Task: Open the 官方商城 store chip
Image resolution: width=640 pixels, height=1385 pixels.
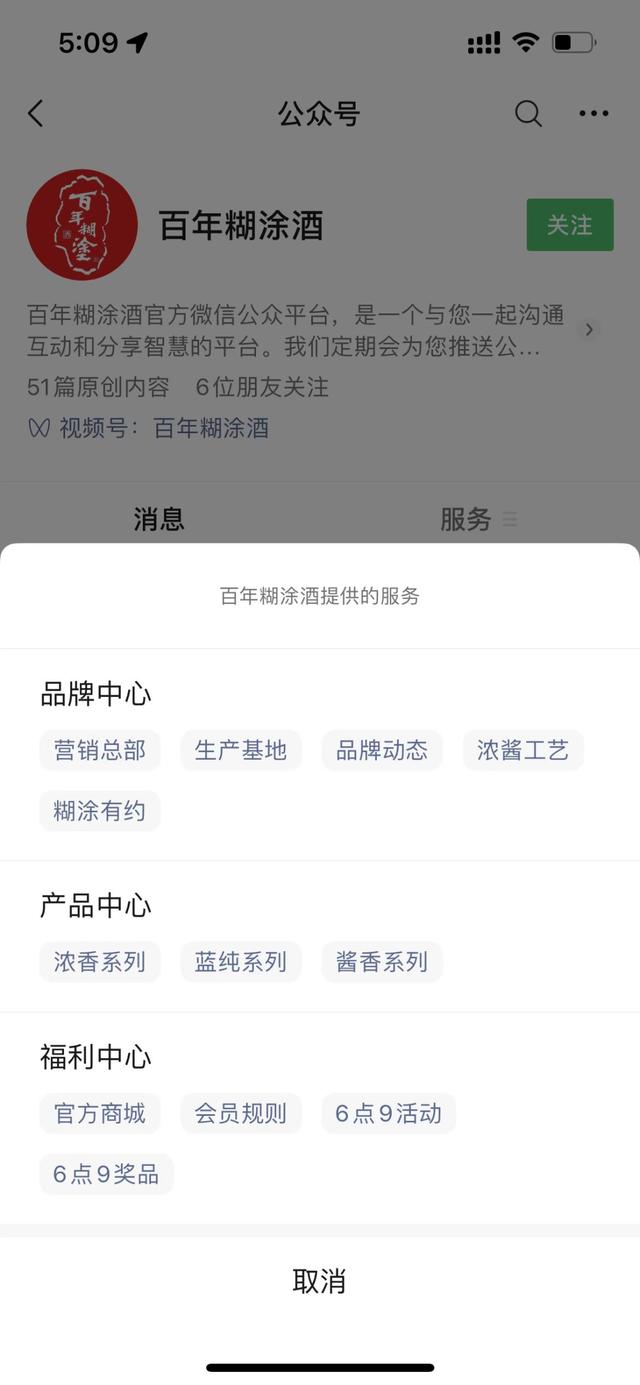Action: tap(99, 1113)
